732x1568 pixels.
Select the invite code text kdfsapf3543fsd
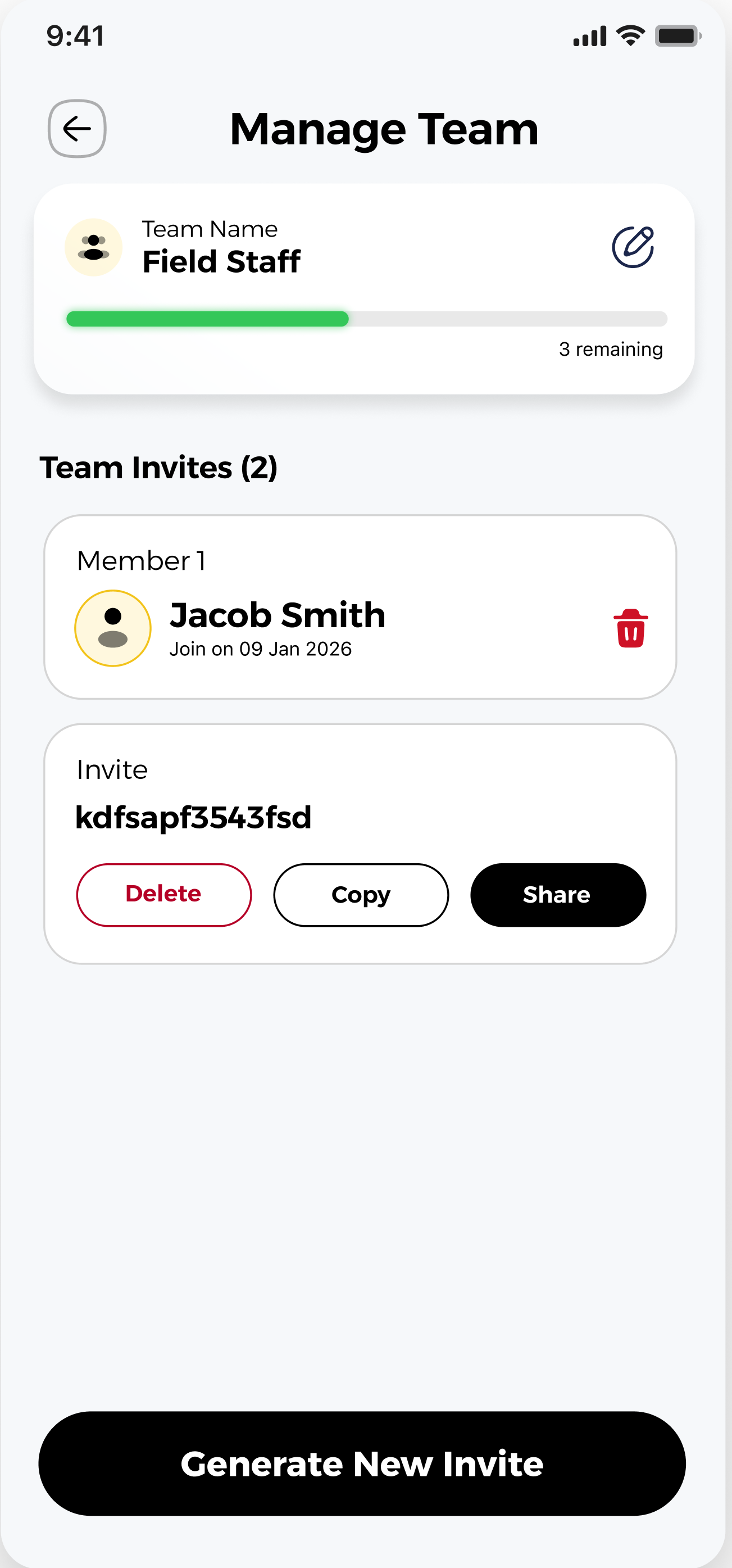click(193, 817)
